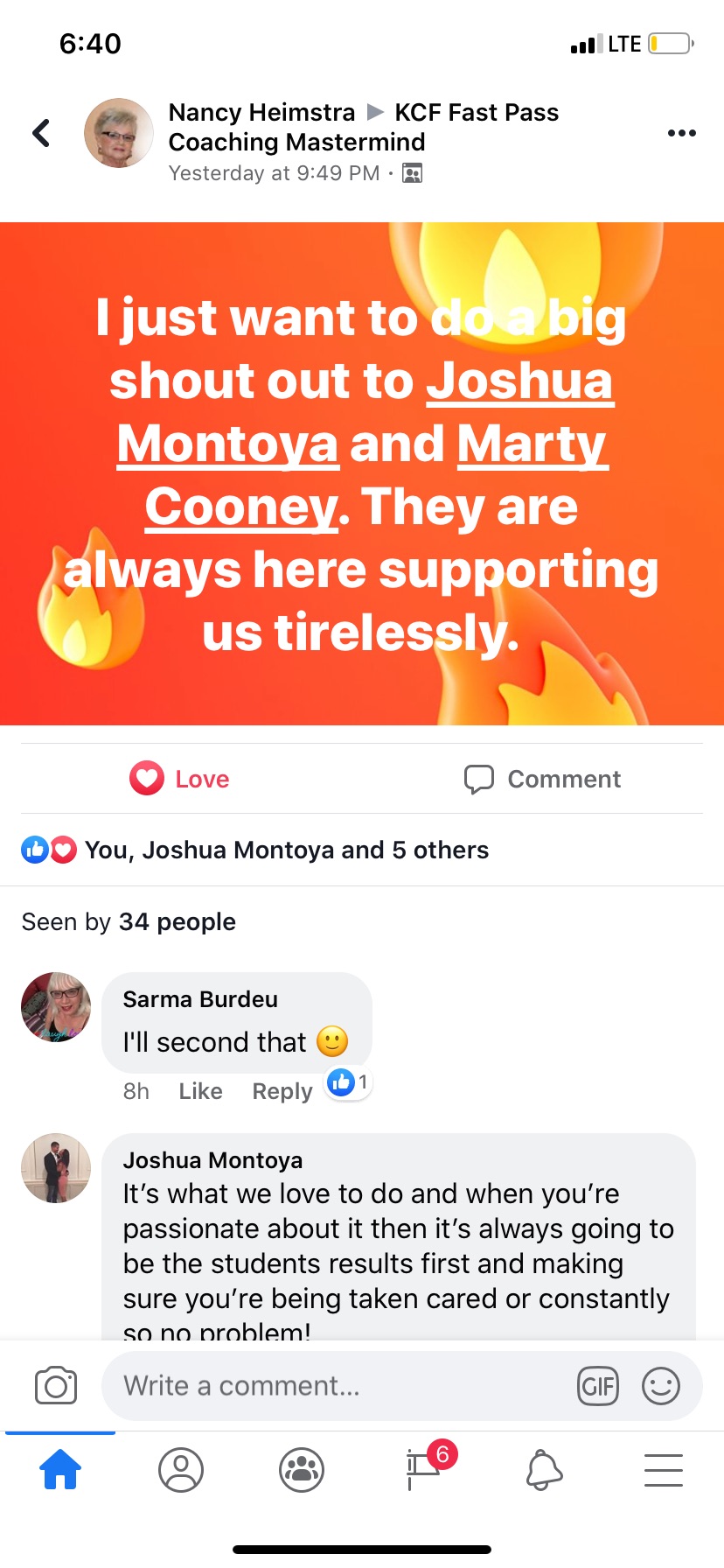The width and height of the screenshot is (724, 1568).
Task: Go back using the top arrow
Action: [x=41, y=133]
